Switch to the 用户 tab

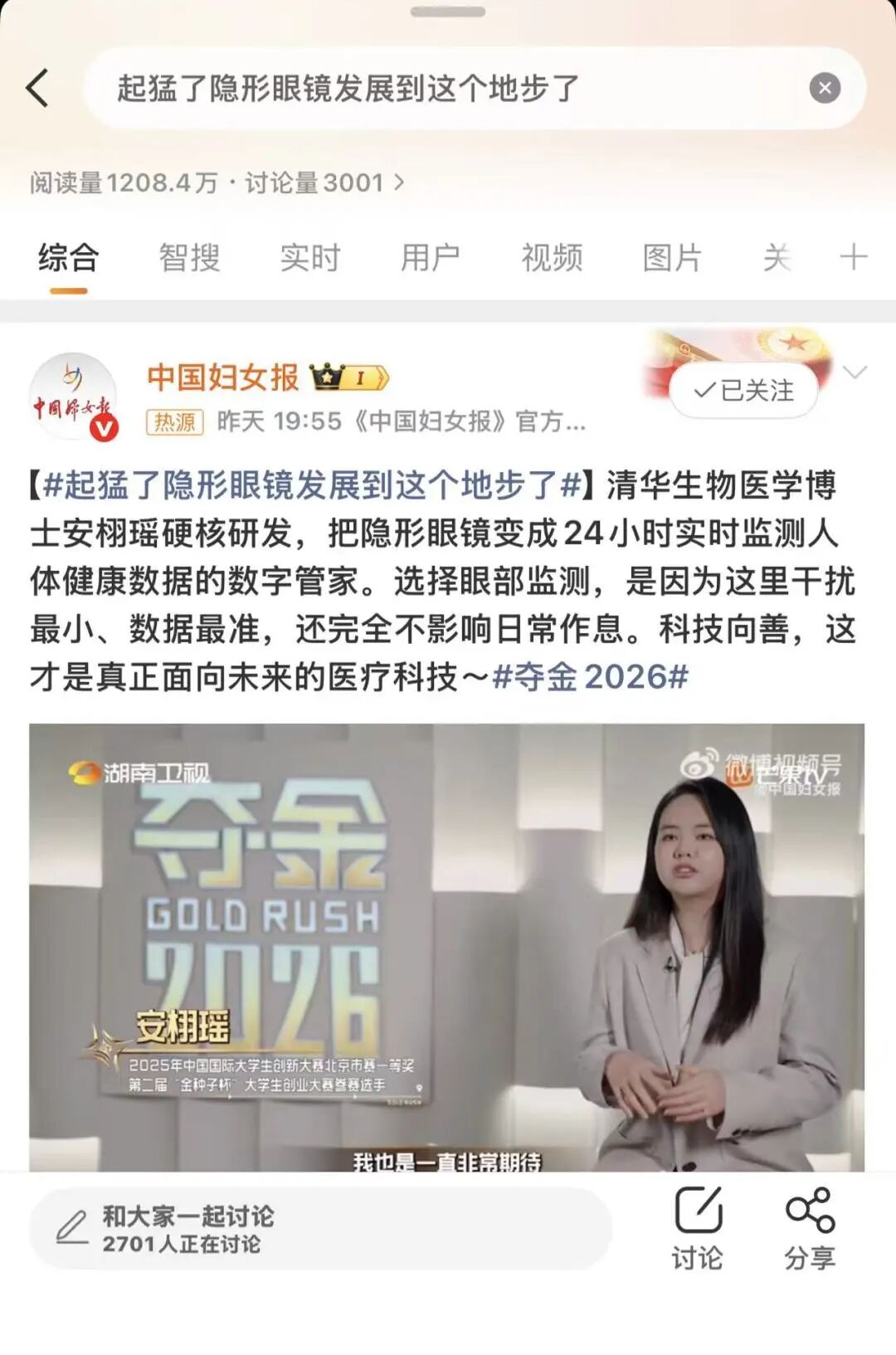pos(430,258)
